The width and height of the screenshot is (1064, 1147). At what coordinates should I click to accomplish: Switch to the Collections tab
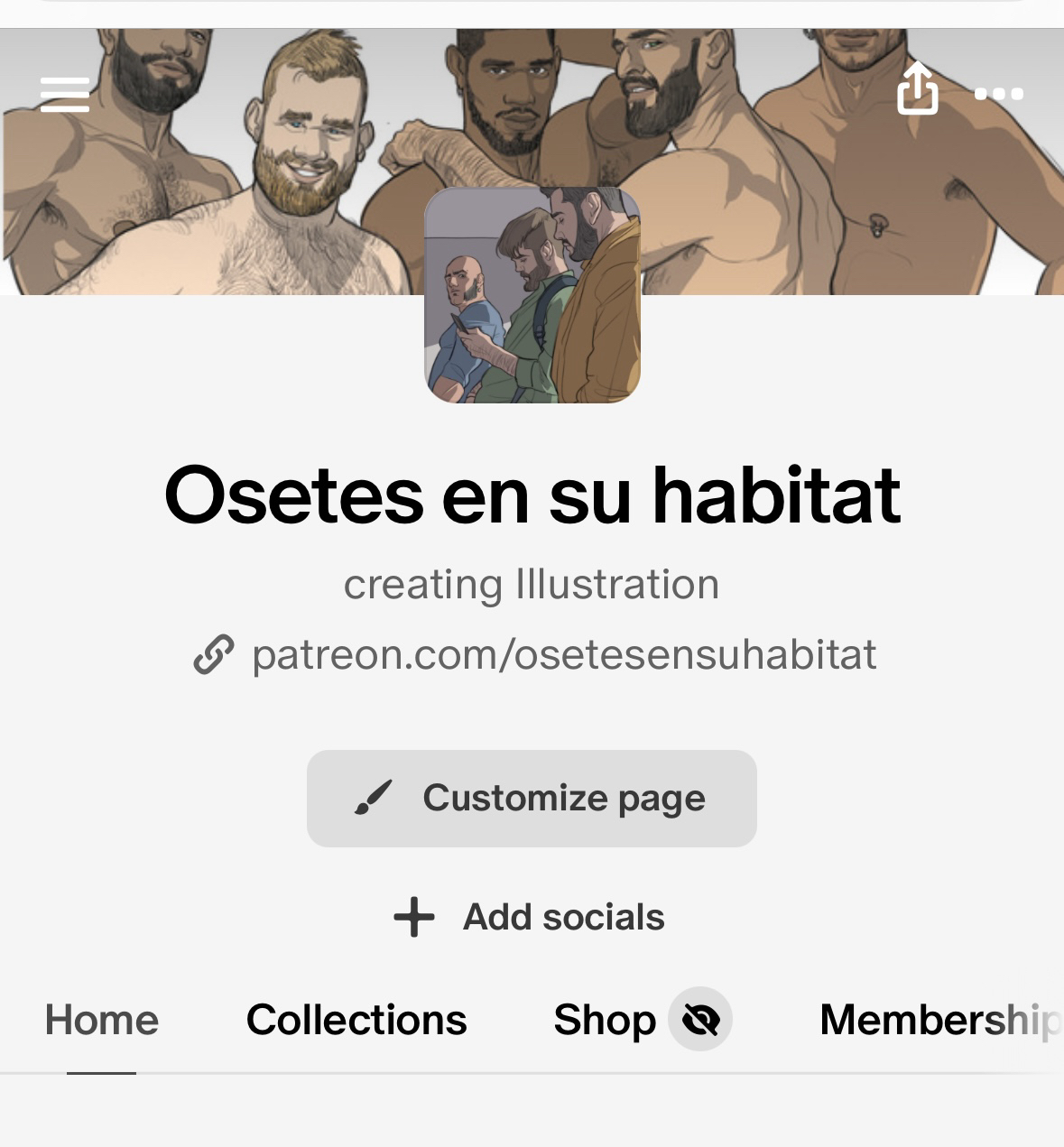click(356, 1021)
